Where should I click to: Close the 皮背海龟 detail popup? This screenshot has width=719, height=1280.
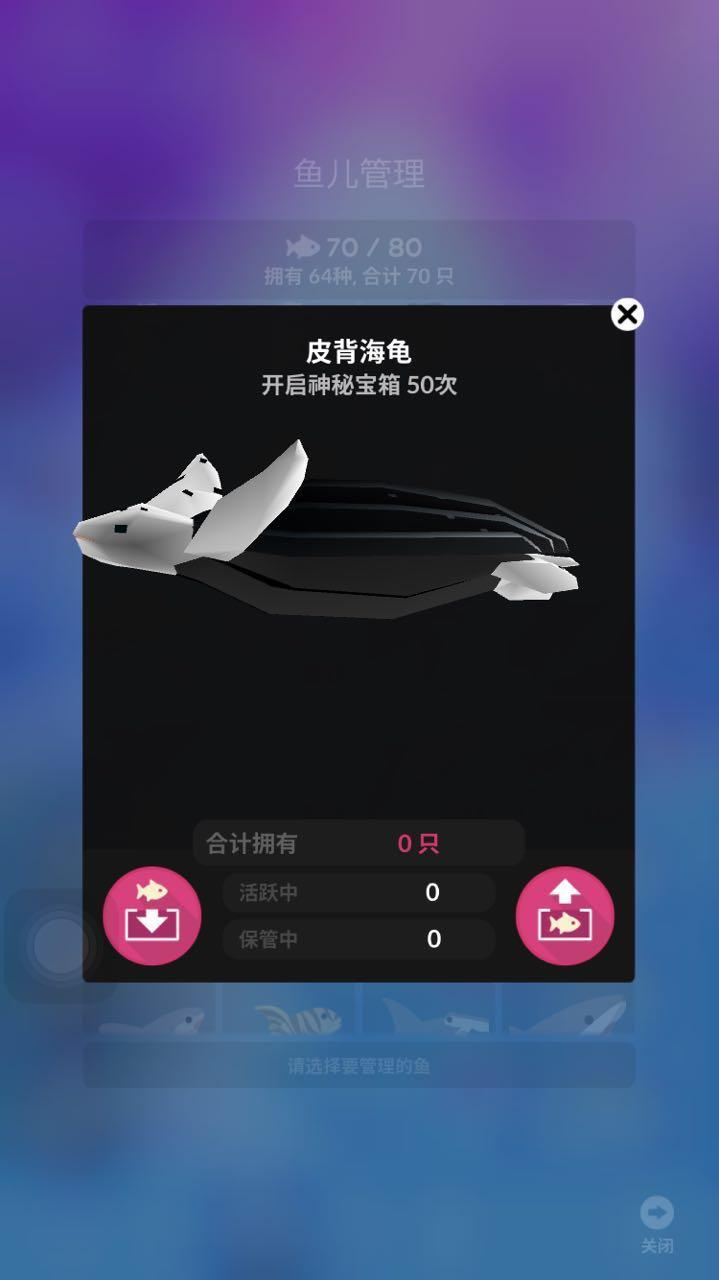(627, 315)
